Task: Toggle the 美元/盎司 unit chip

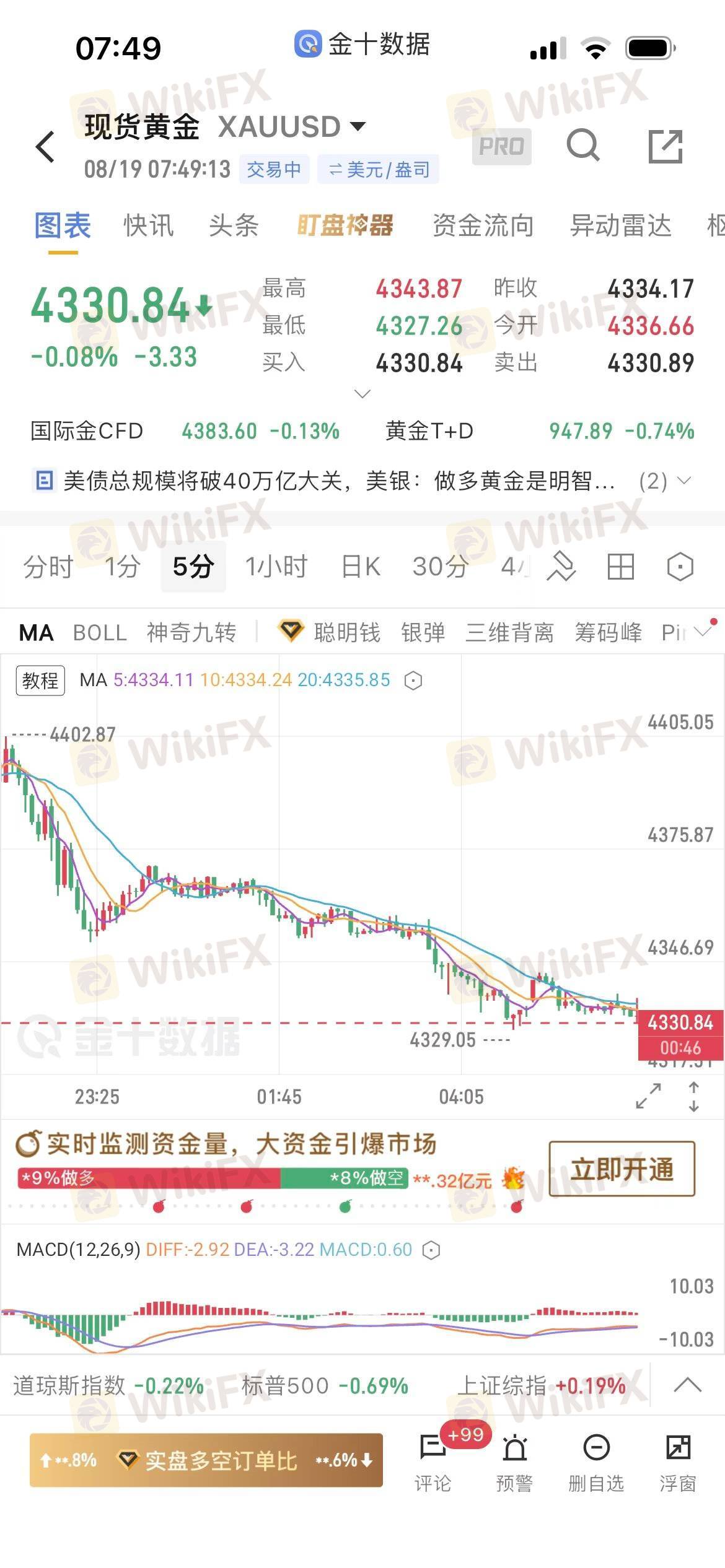Action: tap(378, 169)
